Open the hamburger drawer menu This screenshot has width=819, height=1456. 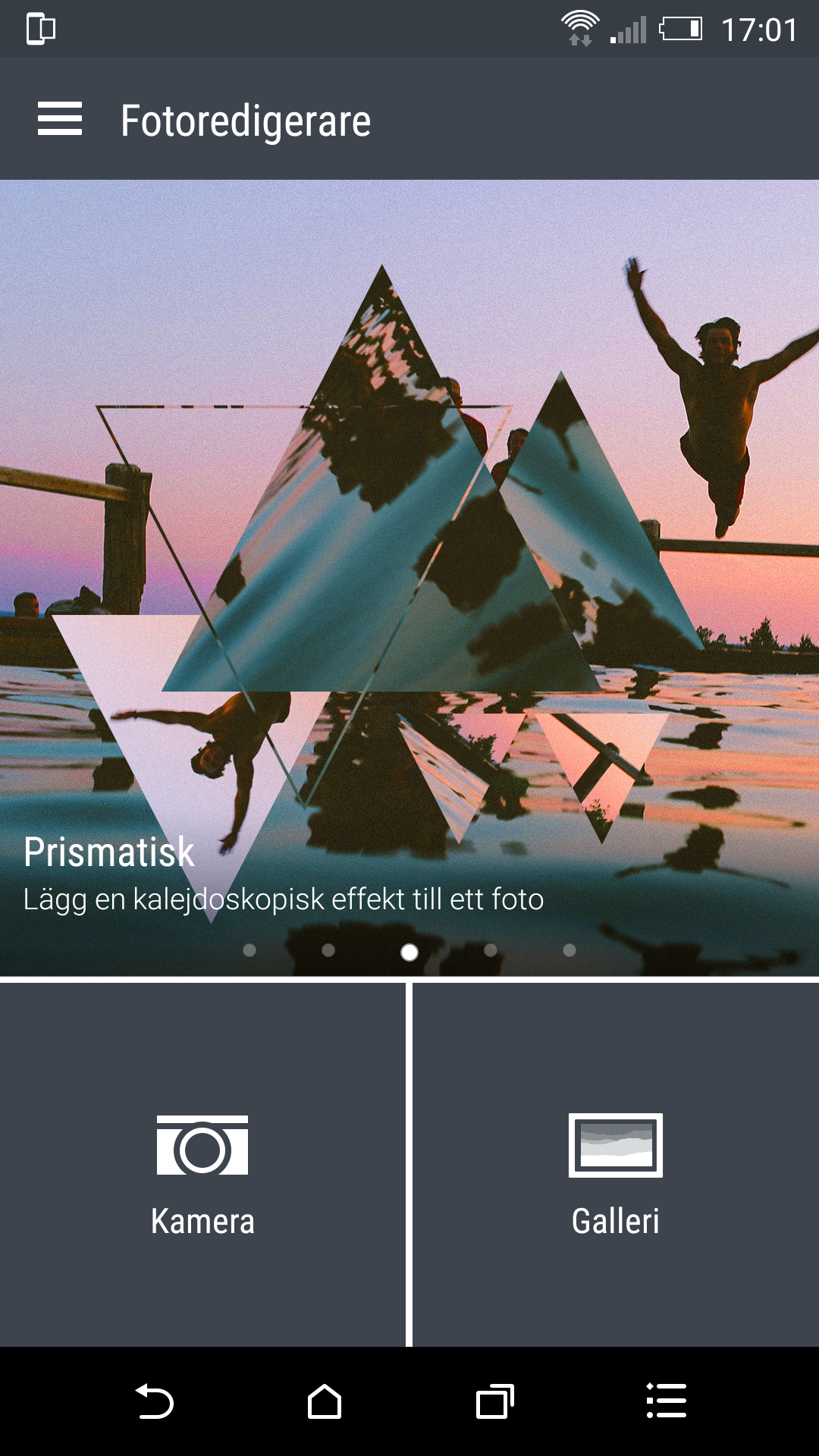point(60,119)
